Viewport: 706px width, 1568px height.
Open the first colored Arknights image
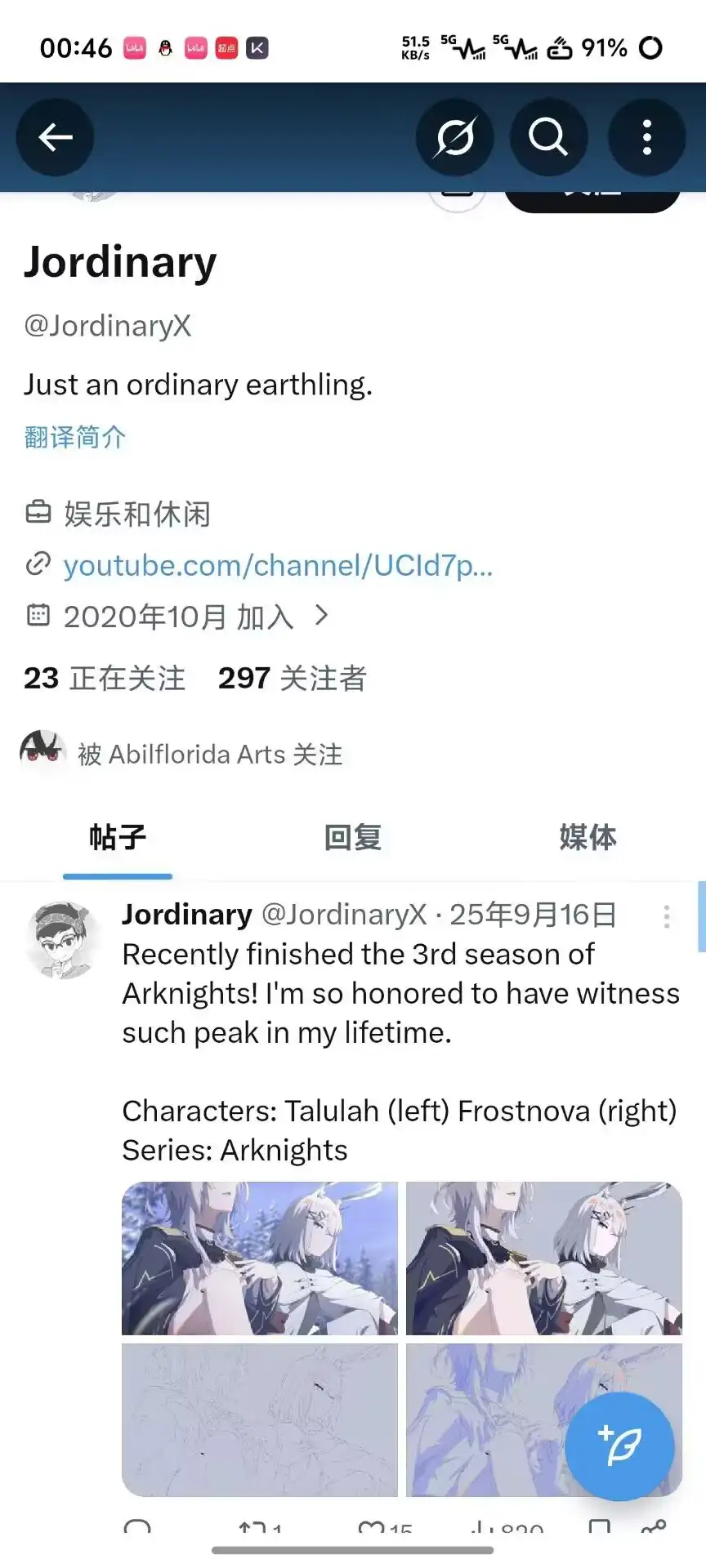[x=260, y=1258]
